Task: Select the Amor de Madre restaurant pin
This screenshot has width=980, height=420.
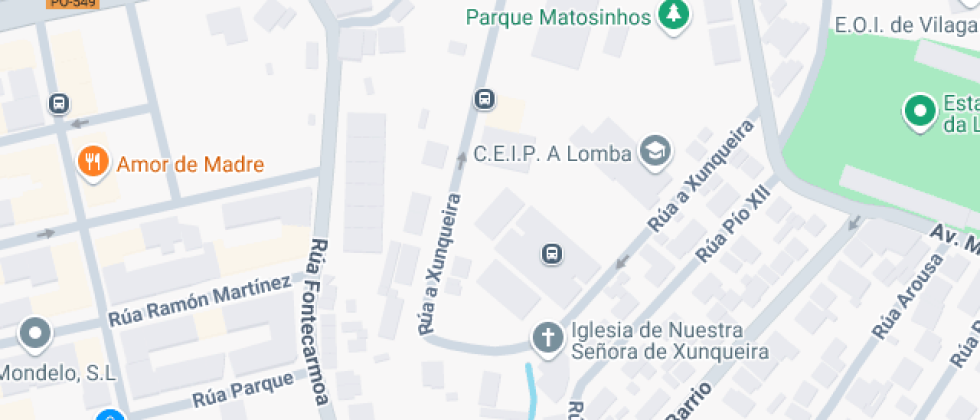Action: 93,162
